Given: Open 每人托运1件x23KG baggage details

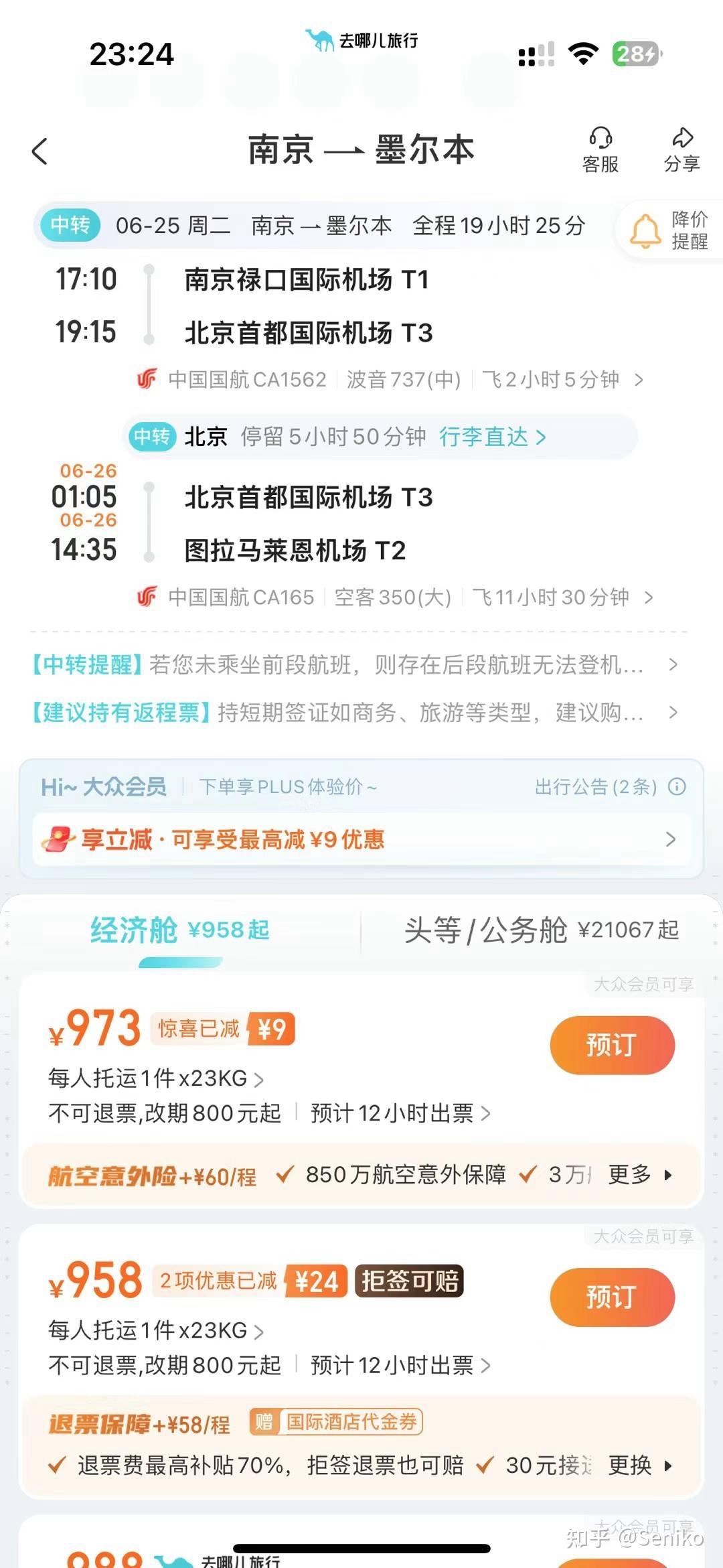Looking at the screenshot, I should [x=149, y=1079].
